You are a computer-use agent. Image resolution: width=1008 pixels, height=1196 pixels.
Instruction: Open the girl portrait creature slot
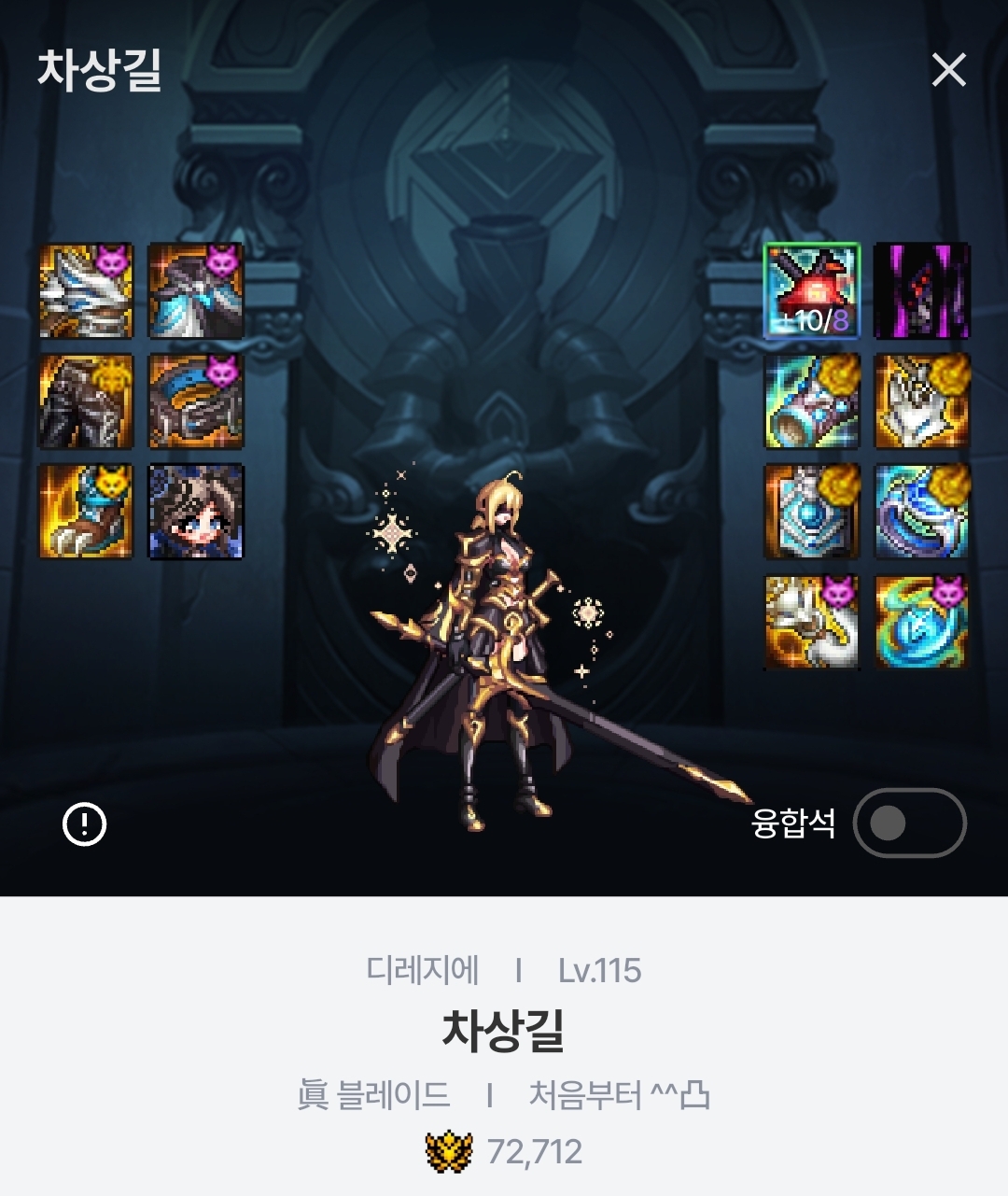pyautogui.click(x=196, y=512)
